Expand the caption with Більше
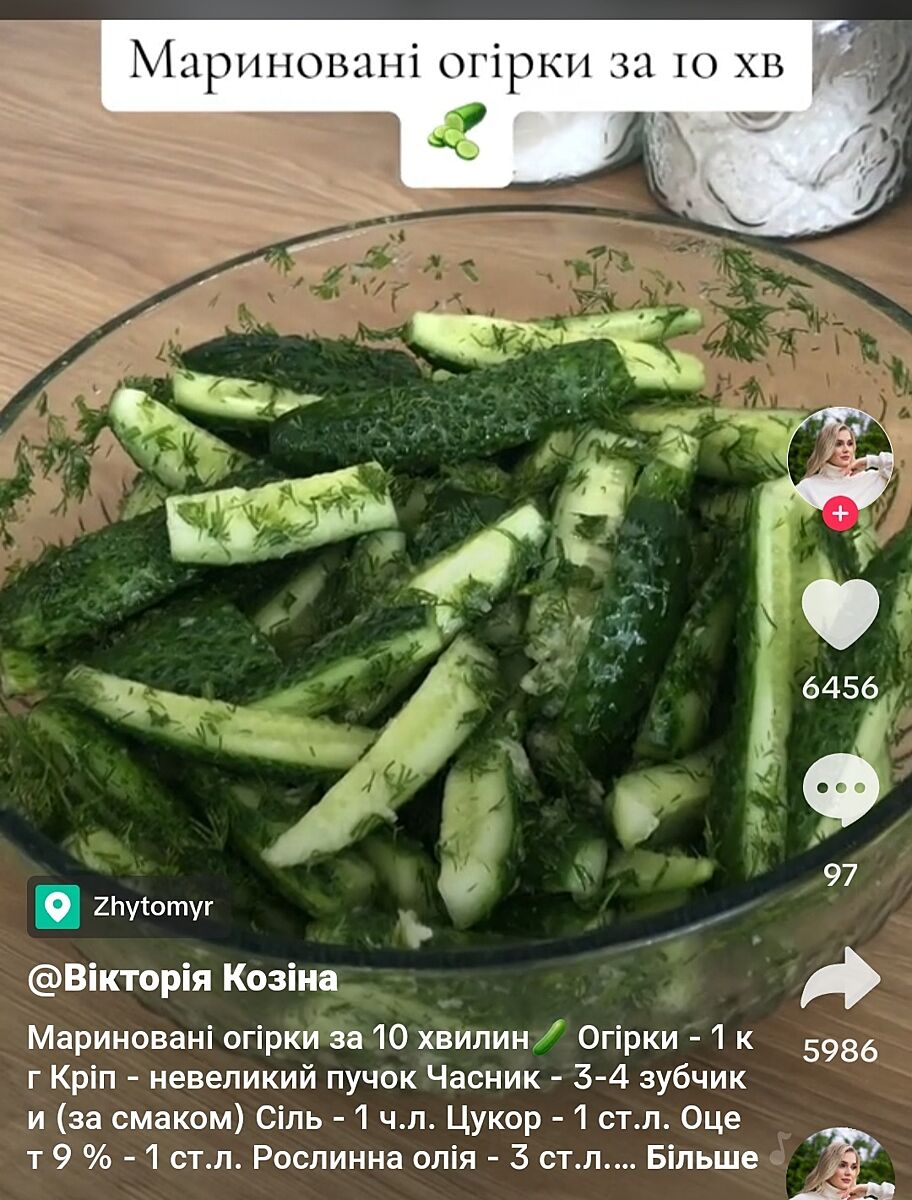 [x=702, y=1158]
